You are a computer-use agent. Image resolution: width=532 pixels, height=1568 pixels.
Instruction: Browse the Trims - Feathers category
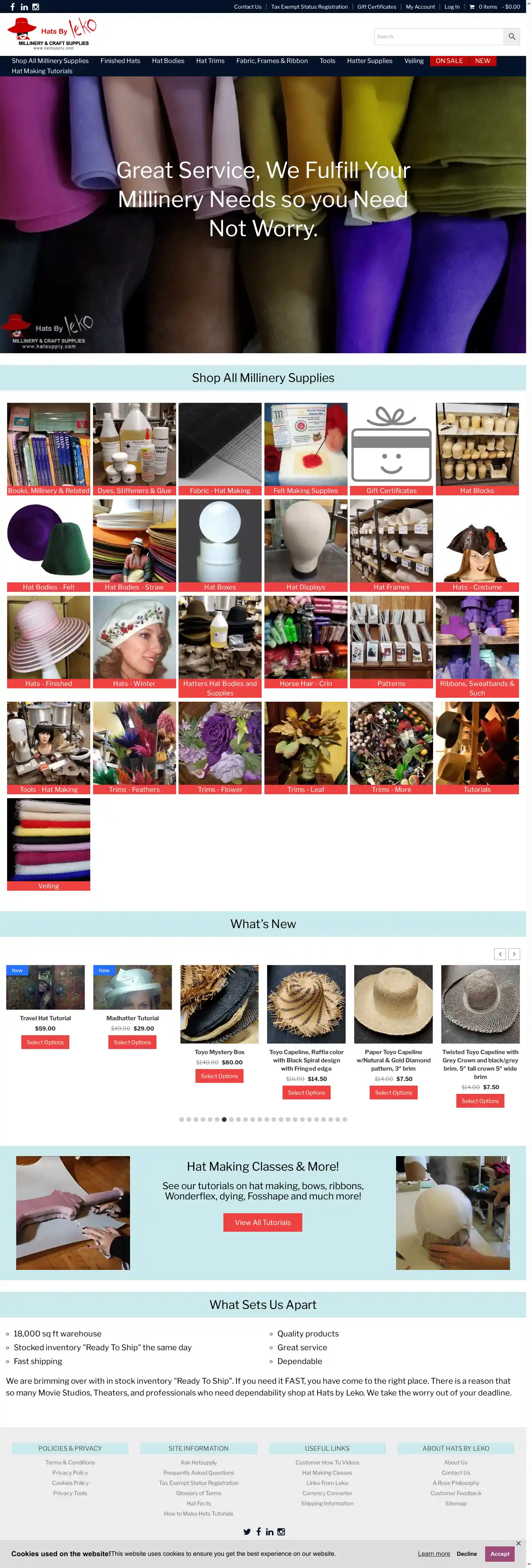point(134,747)
